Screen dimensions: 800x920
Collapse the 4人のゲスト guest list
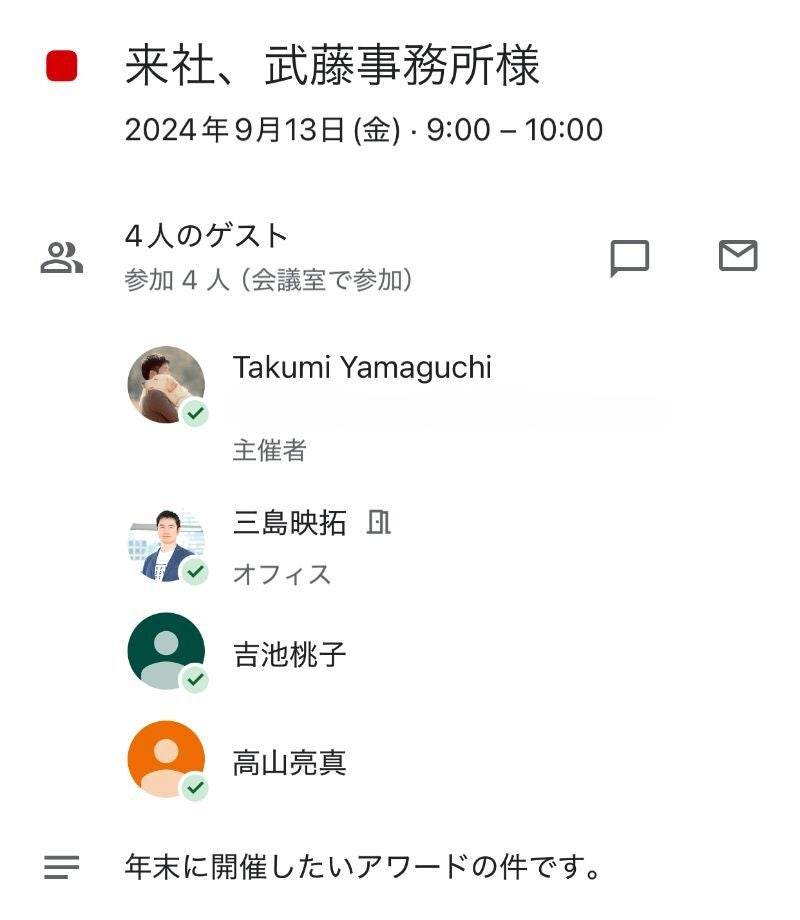pos(206,237)
